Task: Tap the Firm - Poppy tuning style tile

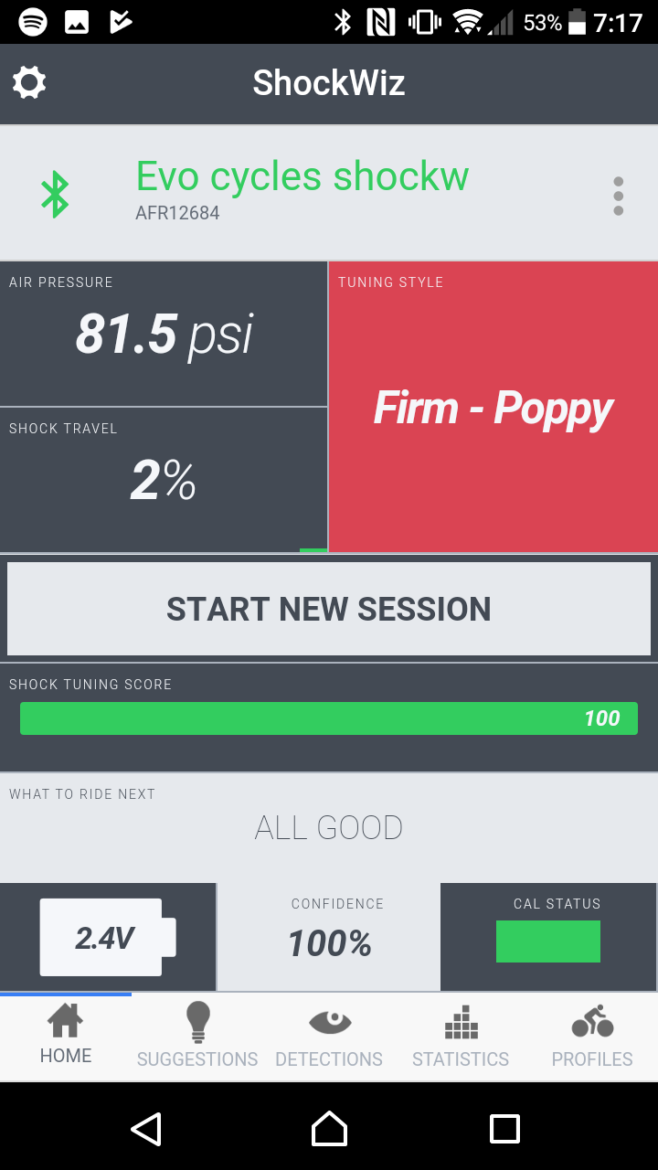Action: tap(493, 407)
